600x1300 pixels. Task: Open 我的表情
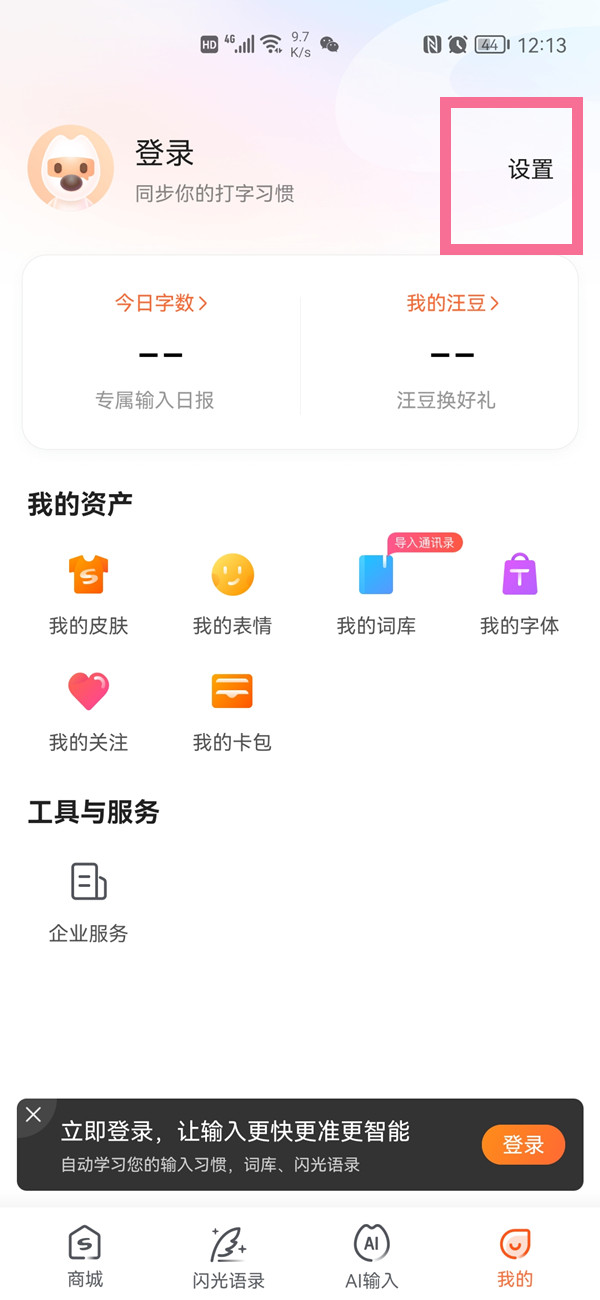point(232,596)
